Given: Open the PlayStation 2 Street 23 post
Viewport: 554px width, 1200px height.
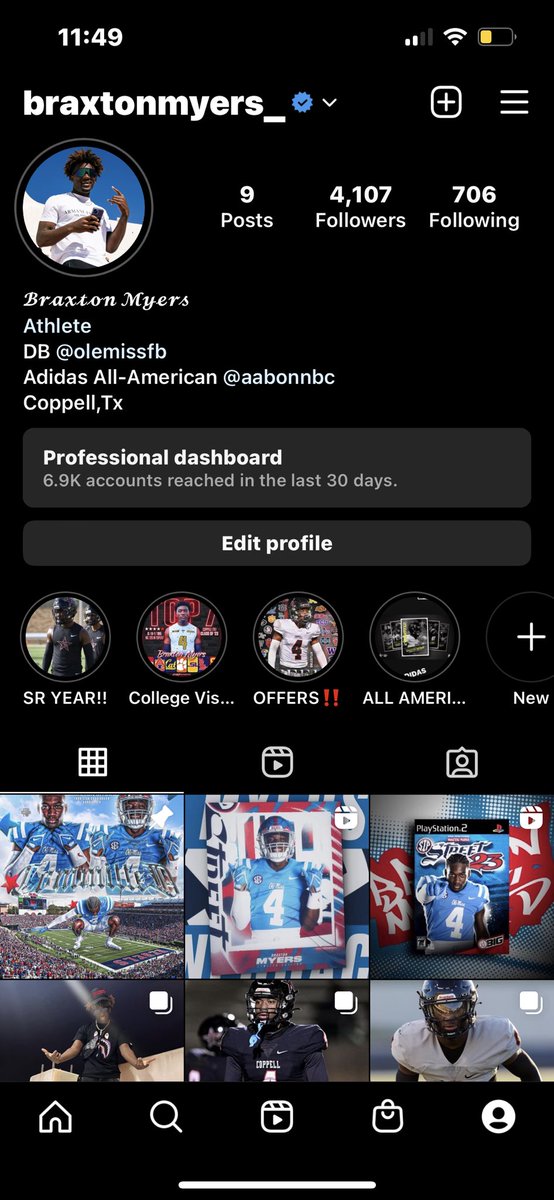Looking at the screenshot, I should coord(462,887).
